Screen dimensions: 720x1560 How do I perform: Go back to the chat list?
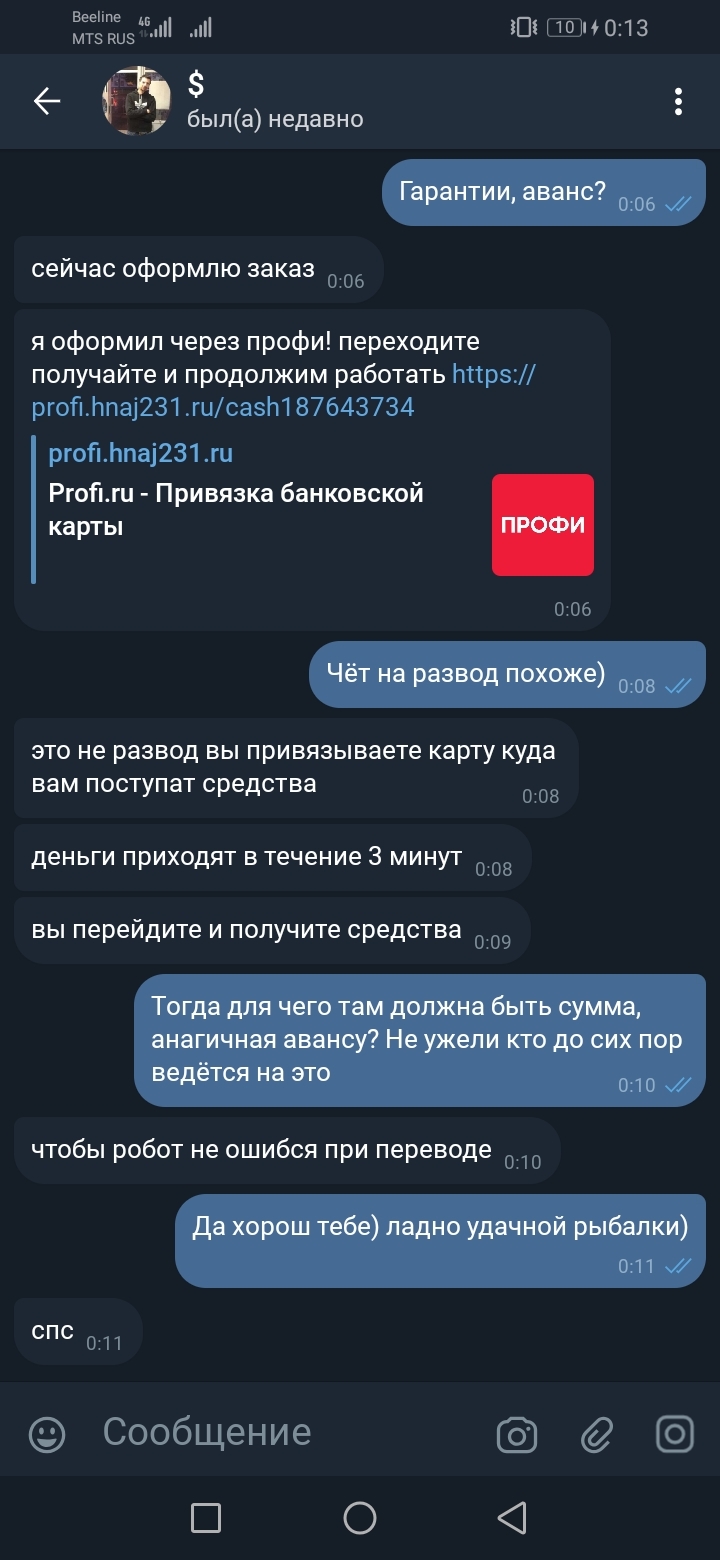point(47,101)
